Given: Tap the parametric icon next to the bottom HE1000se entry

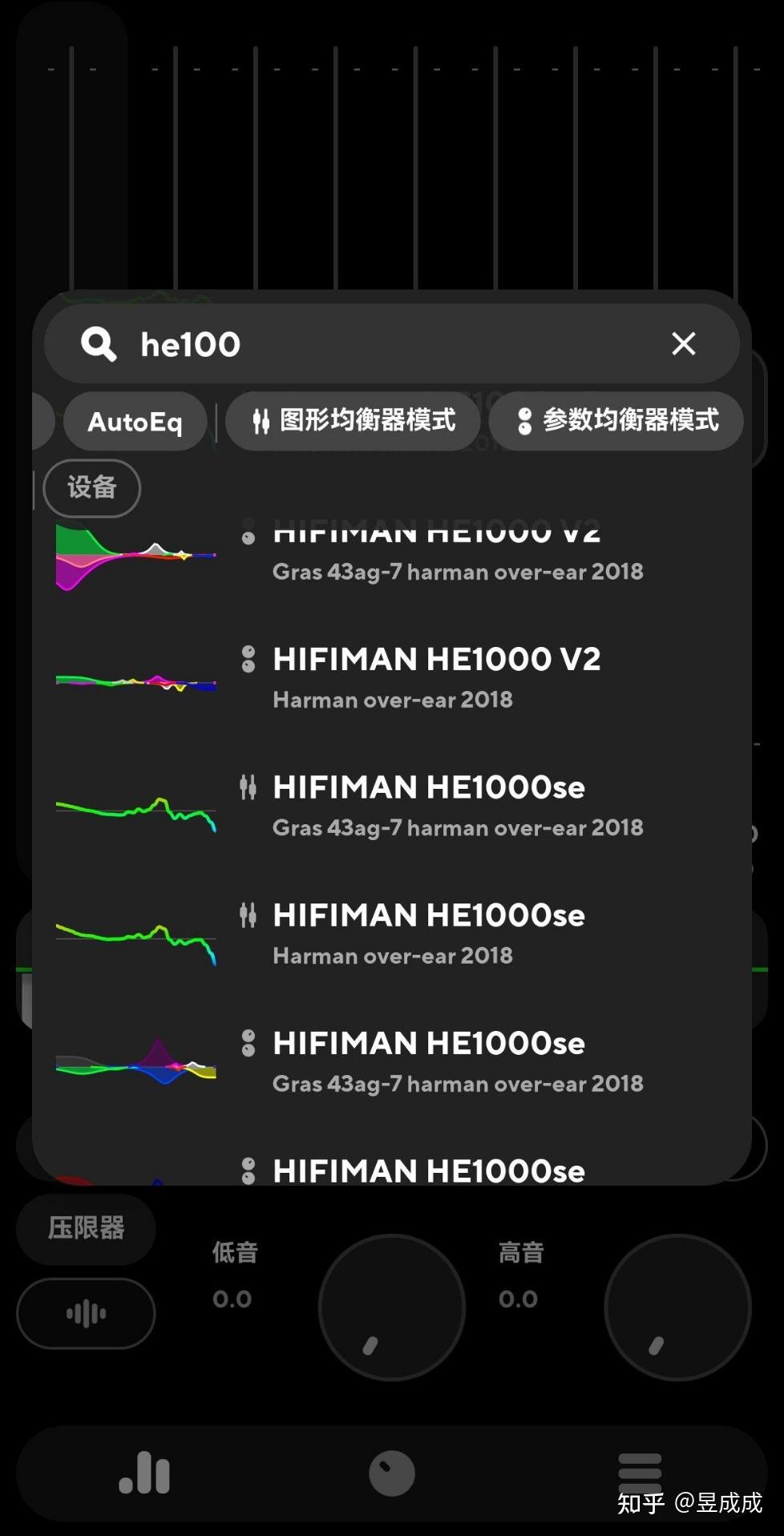Looking at the screenshot, I should (x=249, y=1169).
